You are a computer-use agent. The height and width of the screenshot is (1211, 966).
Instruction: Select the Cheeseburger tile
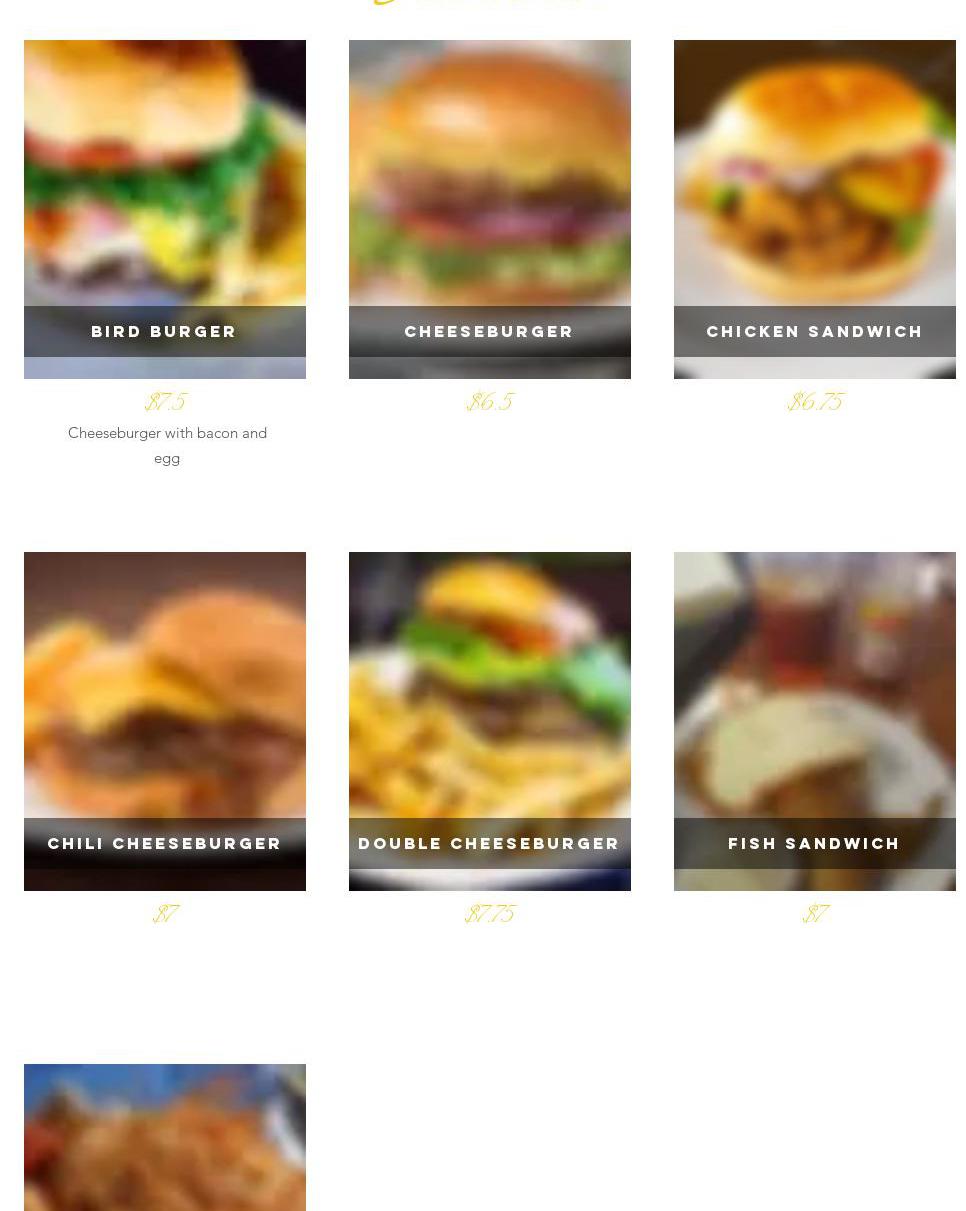(489, 209)
